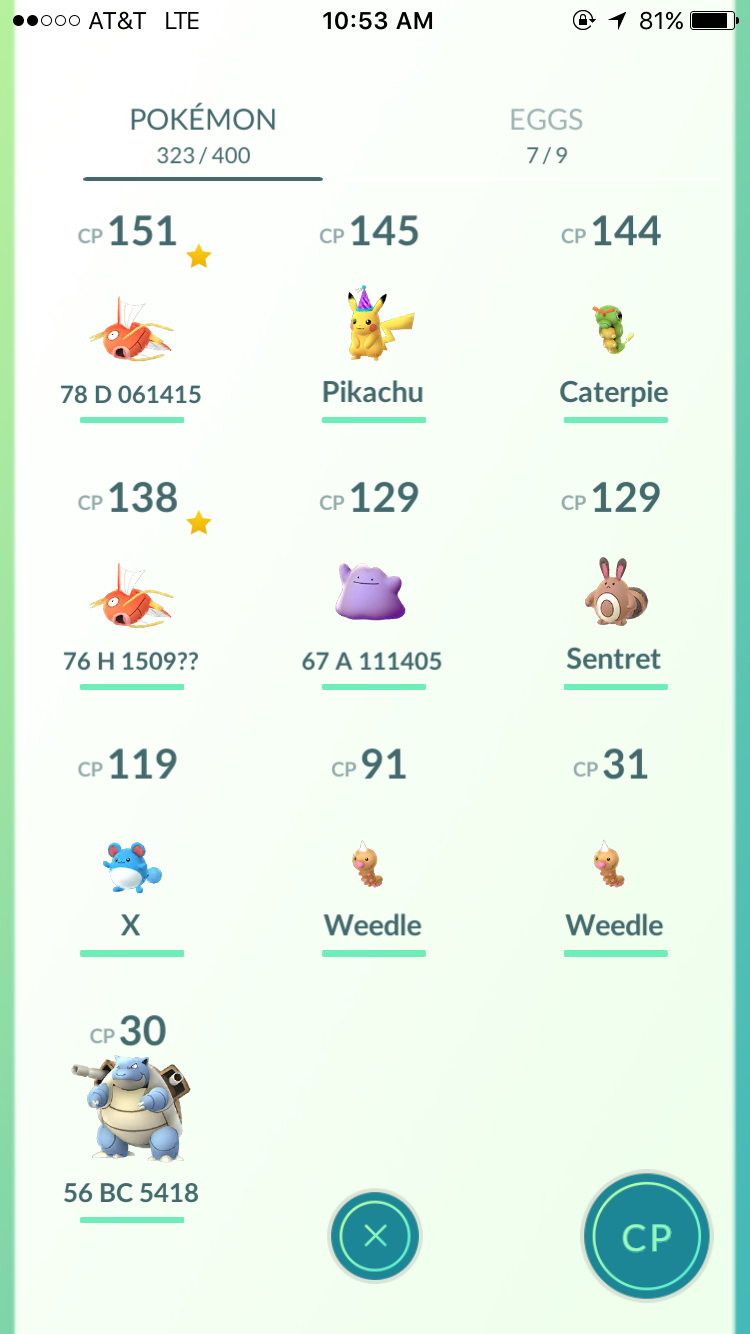Close the Pokémon list with the X button
The width and height of the screenshot is (750, 1334).
(375, 1237)
